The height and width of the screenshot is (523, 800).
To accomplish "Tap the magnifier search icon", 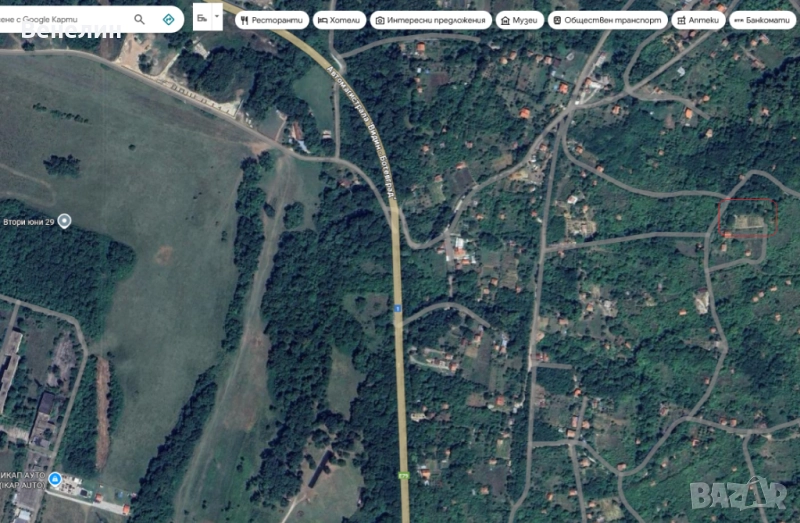I will (x=140, y=18).
